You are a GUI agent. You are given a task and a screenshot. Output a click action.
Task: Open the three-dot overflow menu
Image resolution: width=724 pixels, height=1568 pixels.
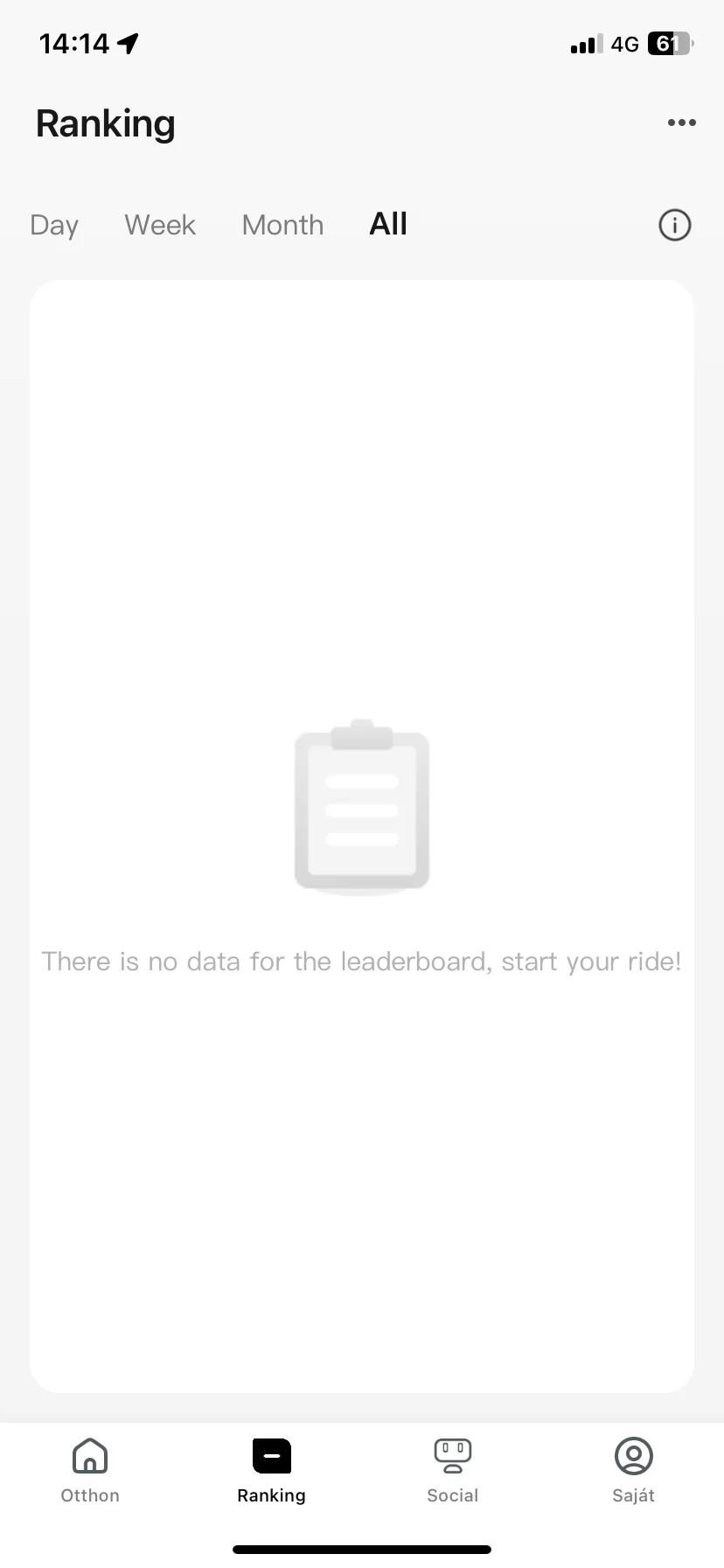click(681, 122)
